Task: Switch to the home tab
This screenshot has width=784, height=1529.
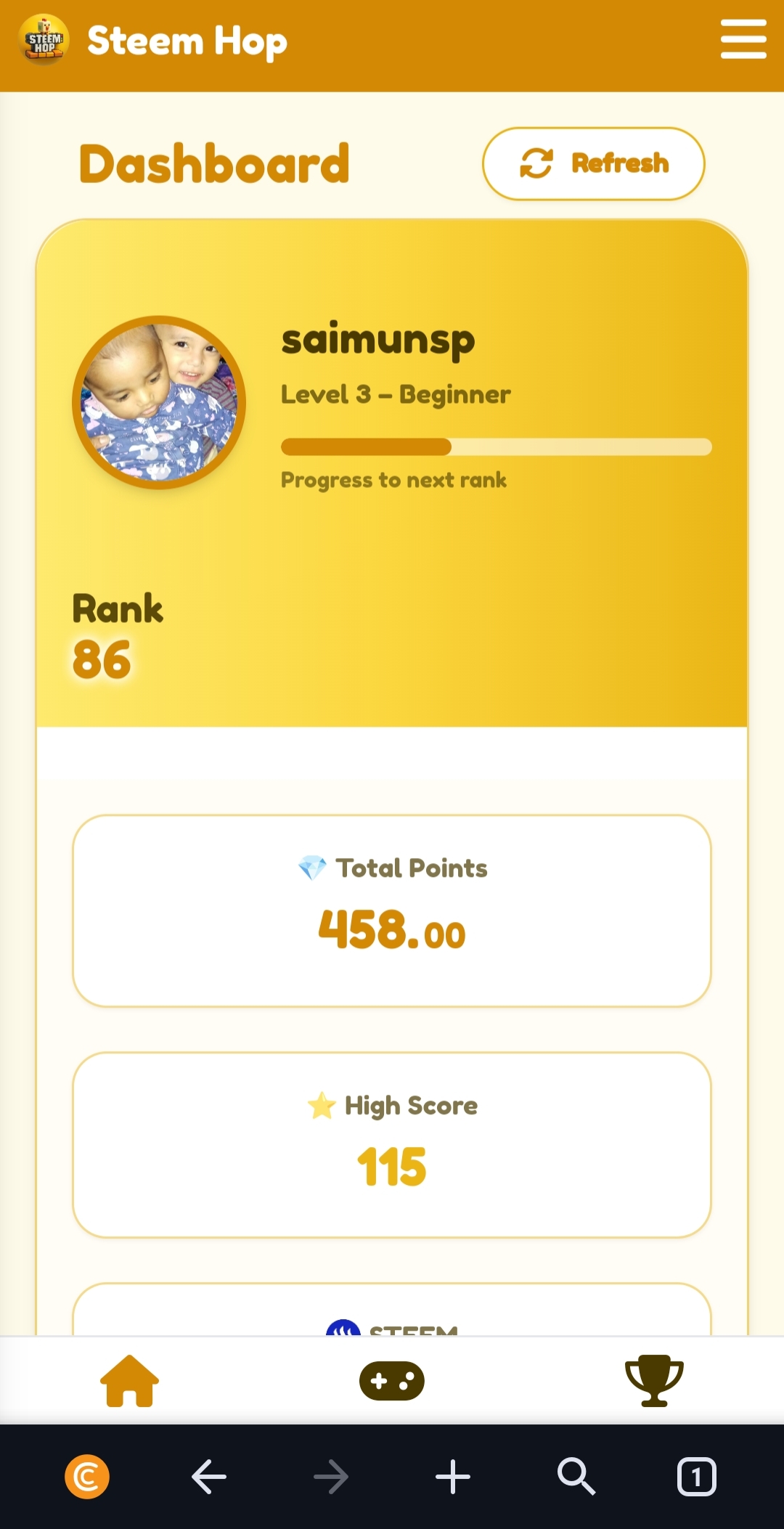Action: click(x=129, y=1380)
